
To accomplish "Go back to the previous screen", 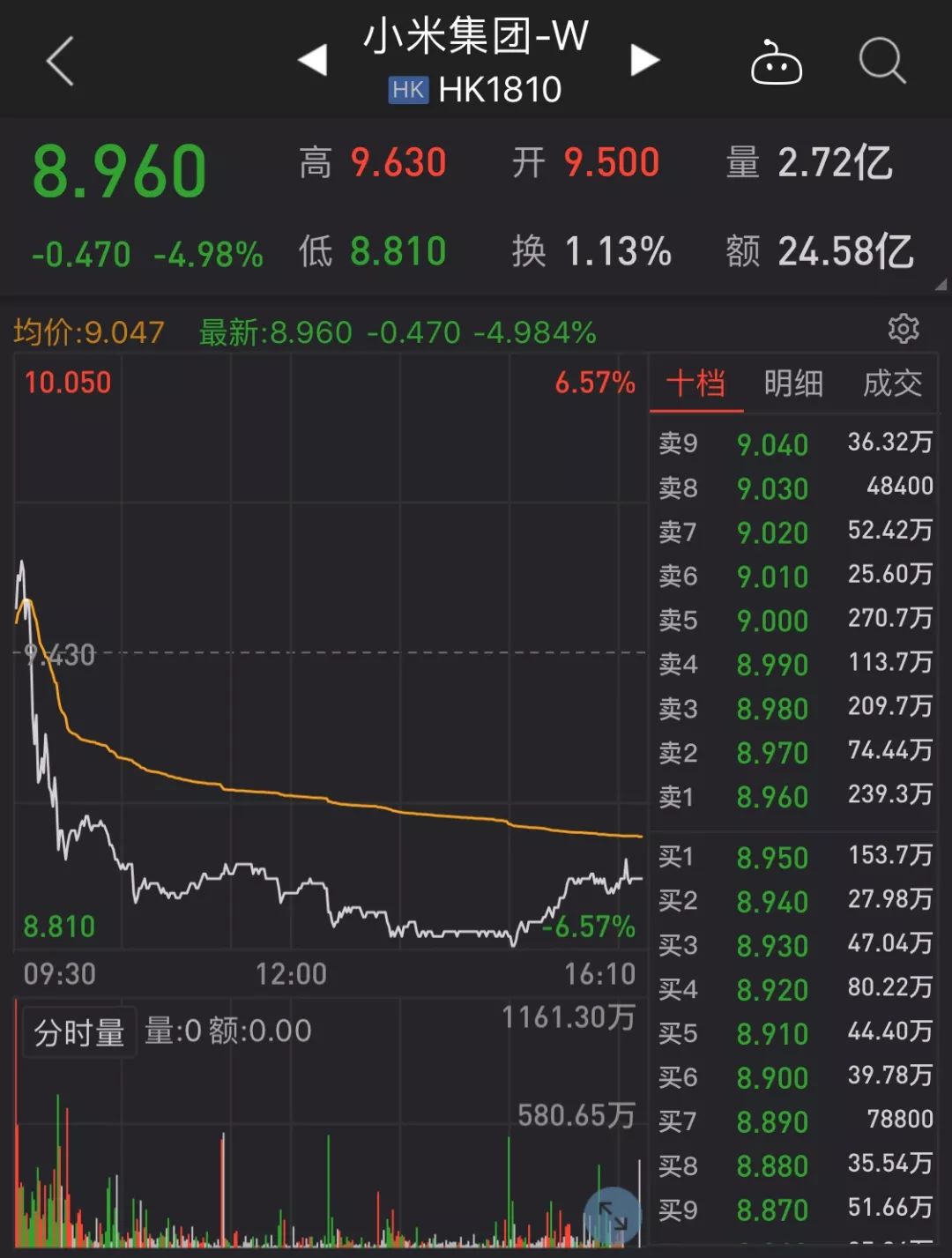I will tap(60, 62).
